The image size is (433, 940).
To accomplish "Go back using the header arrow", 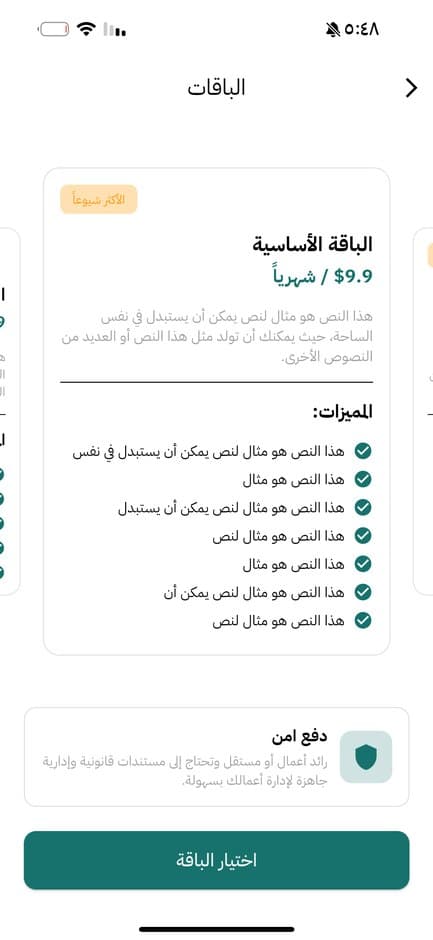I will tap(411, 88).
